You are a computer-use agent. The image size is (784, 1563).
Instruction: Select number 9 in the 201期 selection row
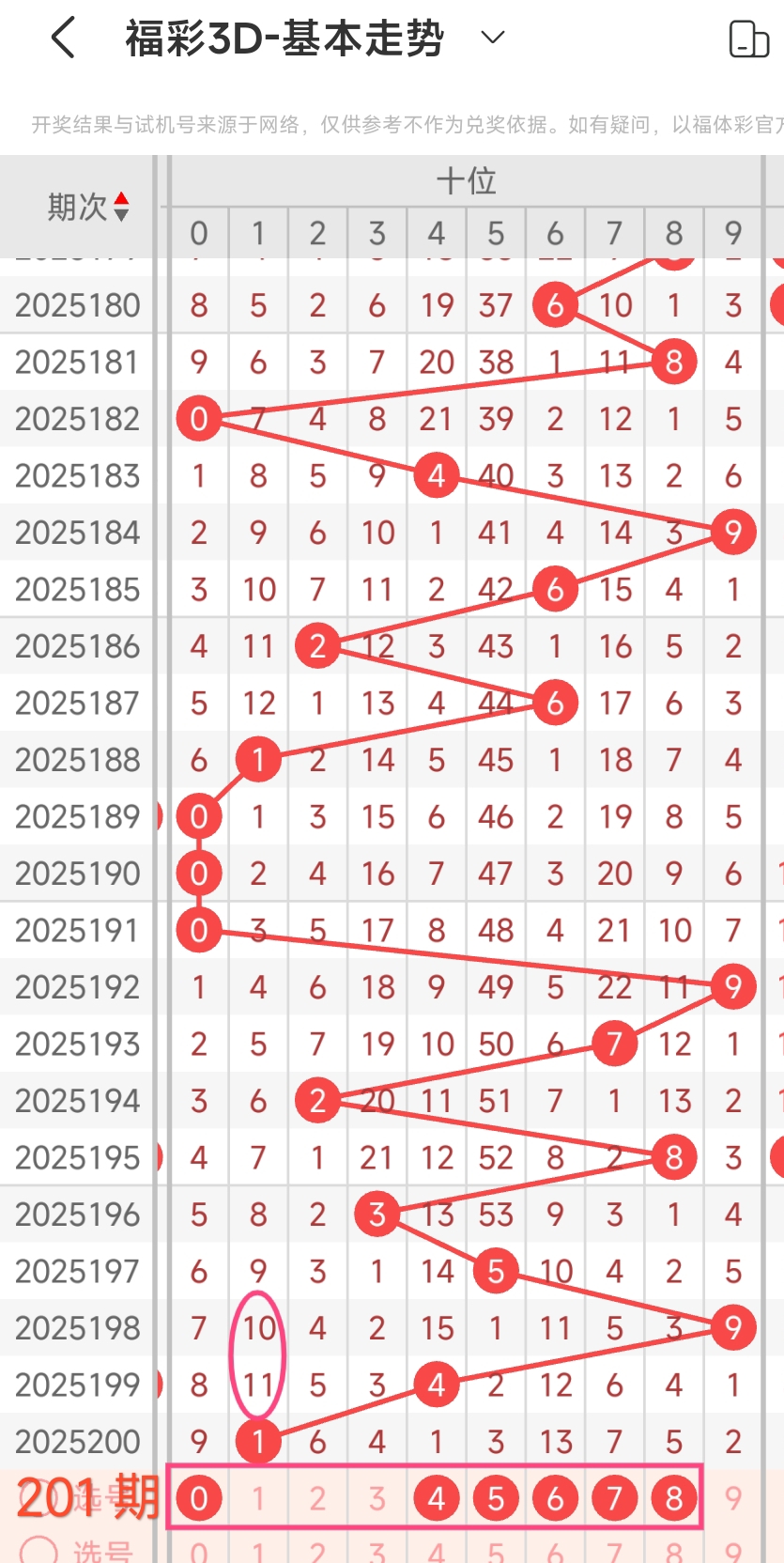pyautogui.click(x=733, y=1497)
